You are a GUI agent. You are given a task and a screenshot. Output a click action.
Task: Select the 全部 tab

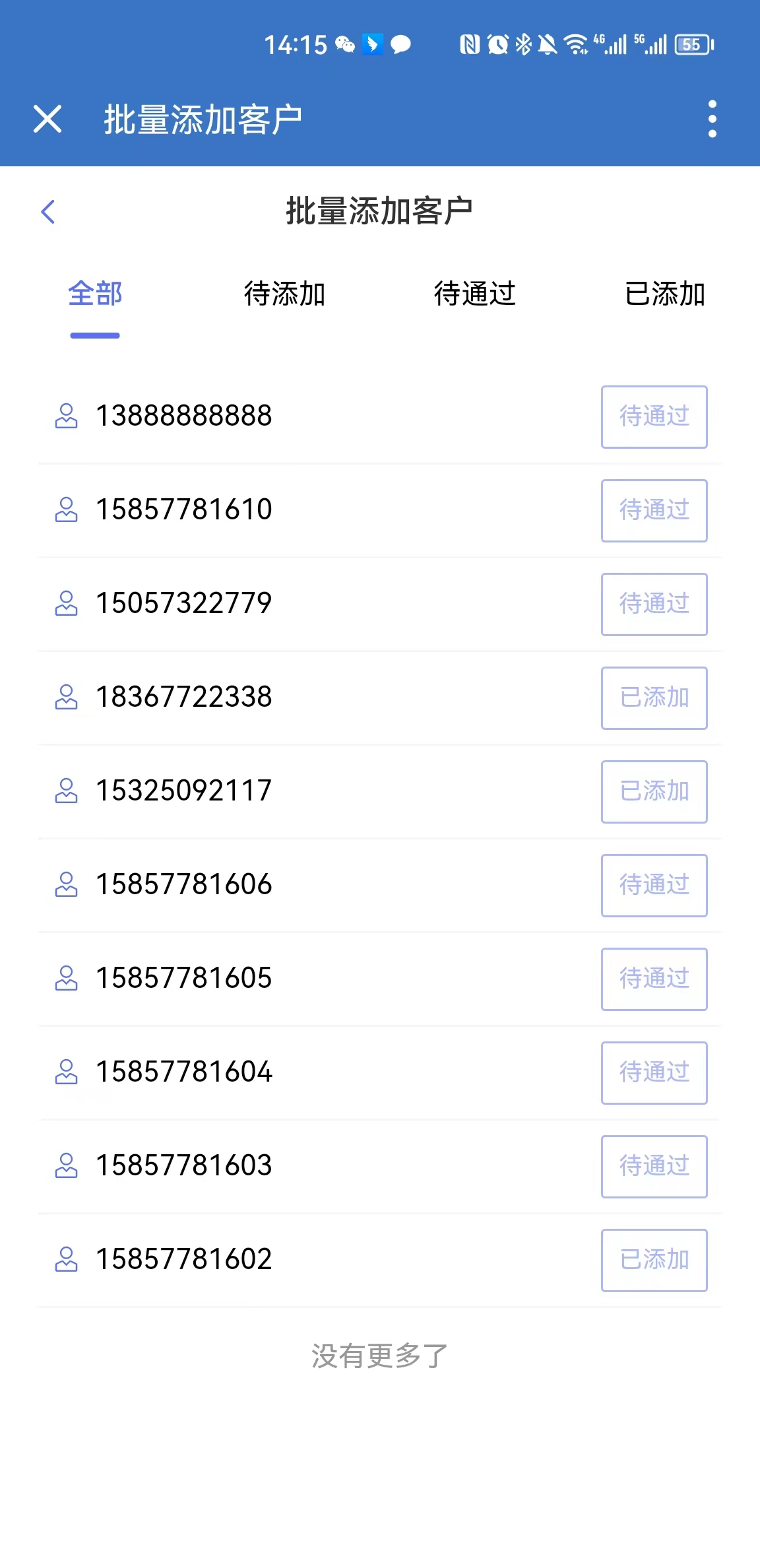(94, 295)
